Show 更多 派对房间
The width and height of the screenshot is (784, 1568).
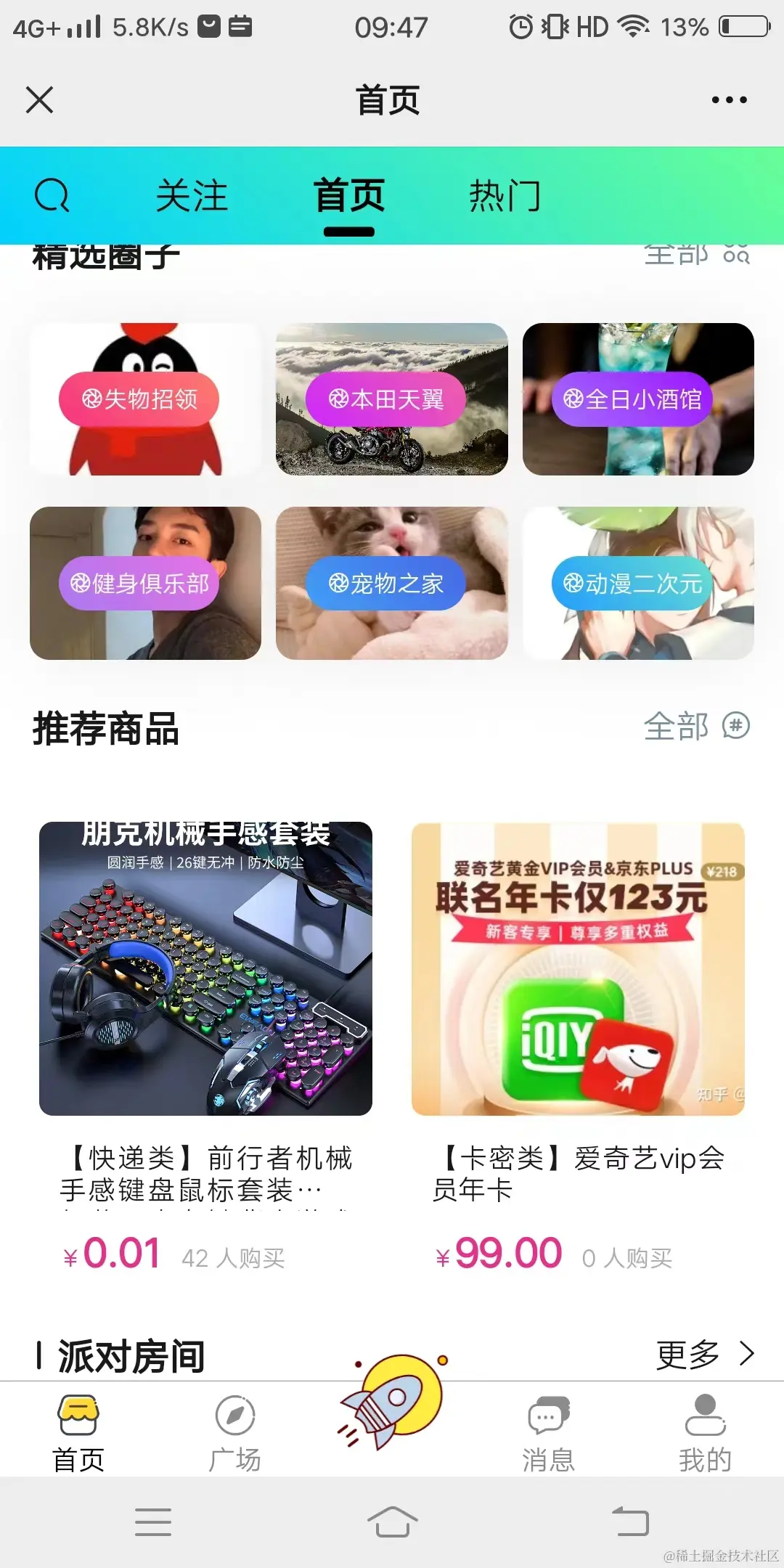pos(704,1354)
